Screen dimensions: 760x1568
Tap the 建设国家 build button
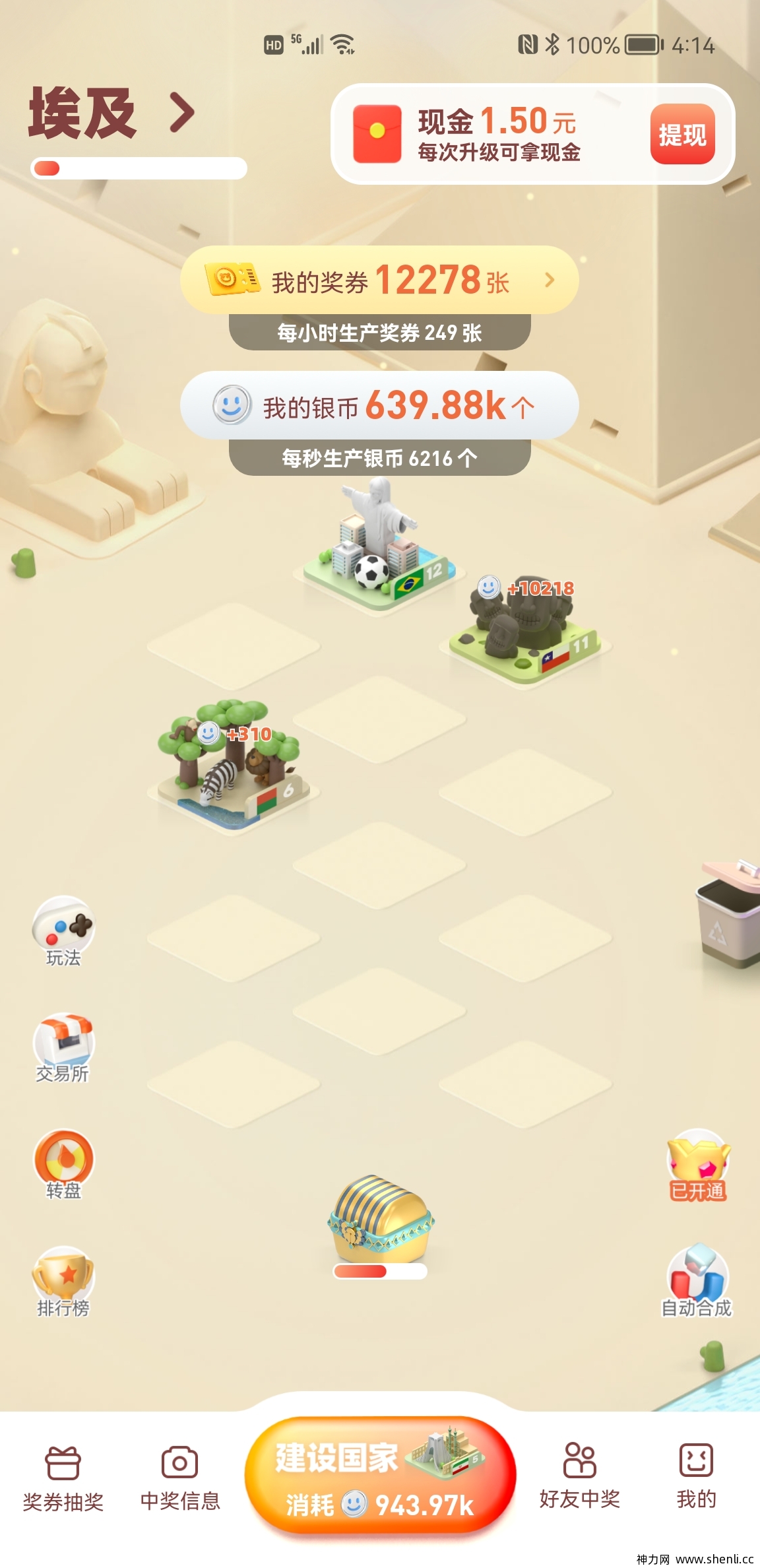[380, 1476]
